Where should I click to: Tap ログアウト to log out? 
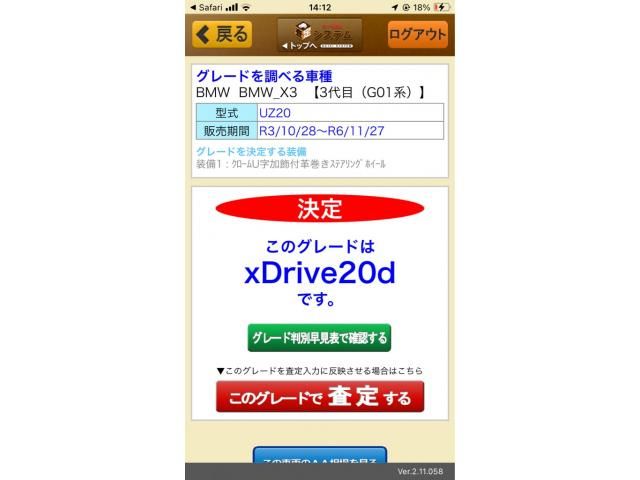tap(418, 34)
